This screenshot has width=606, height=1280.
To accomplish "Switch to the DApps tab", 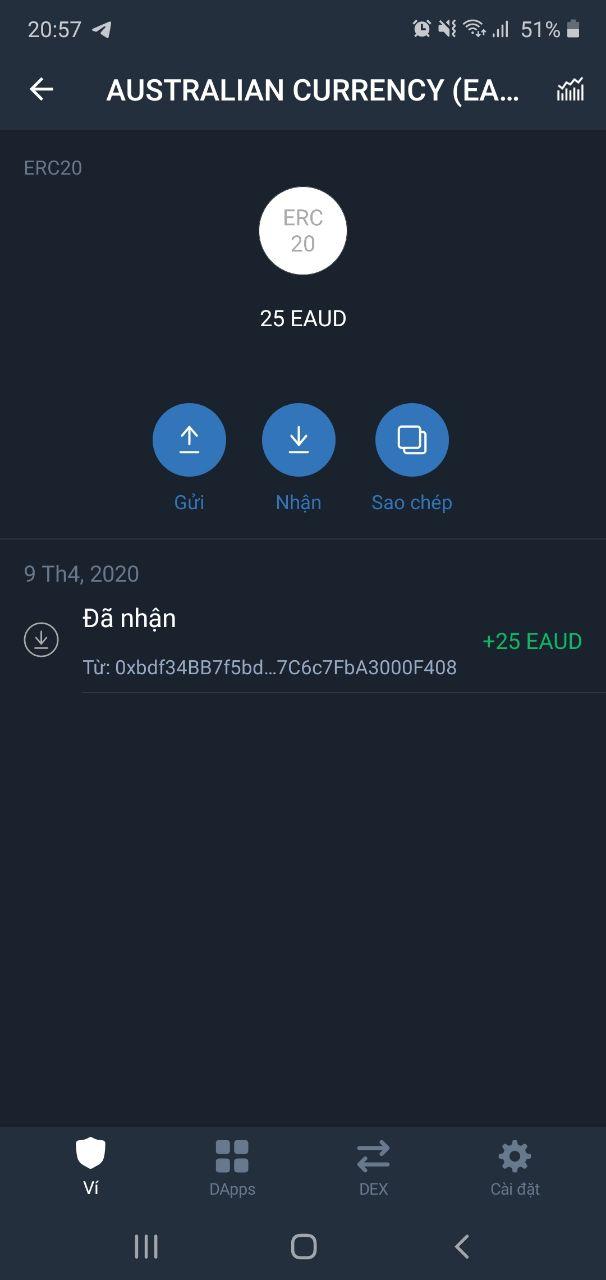I will 232,1166.
